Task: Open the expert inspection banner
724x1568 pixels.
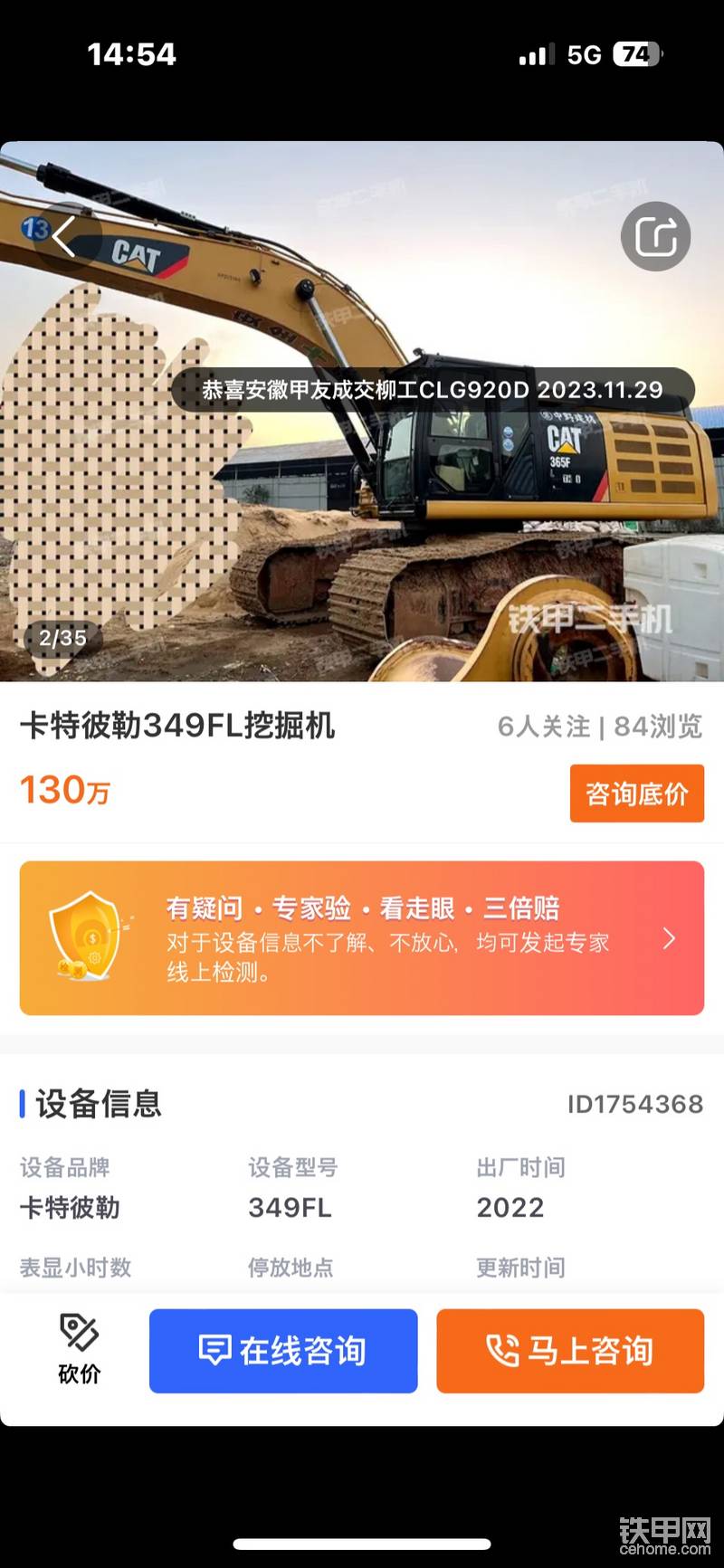Action: click(x=362, y=937)
